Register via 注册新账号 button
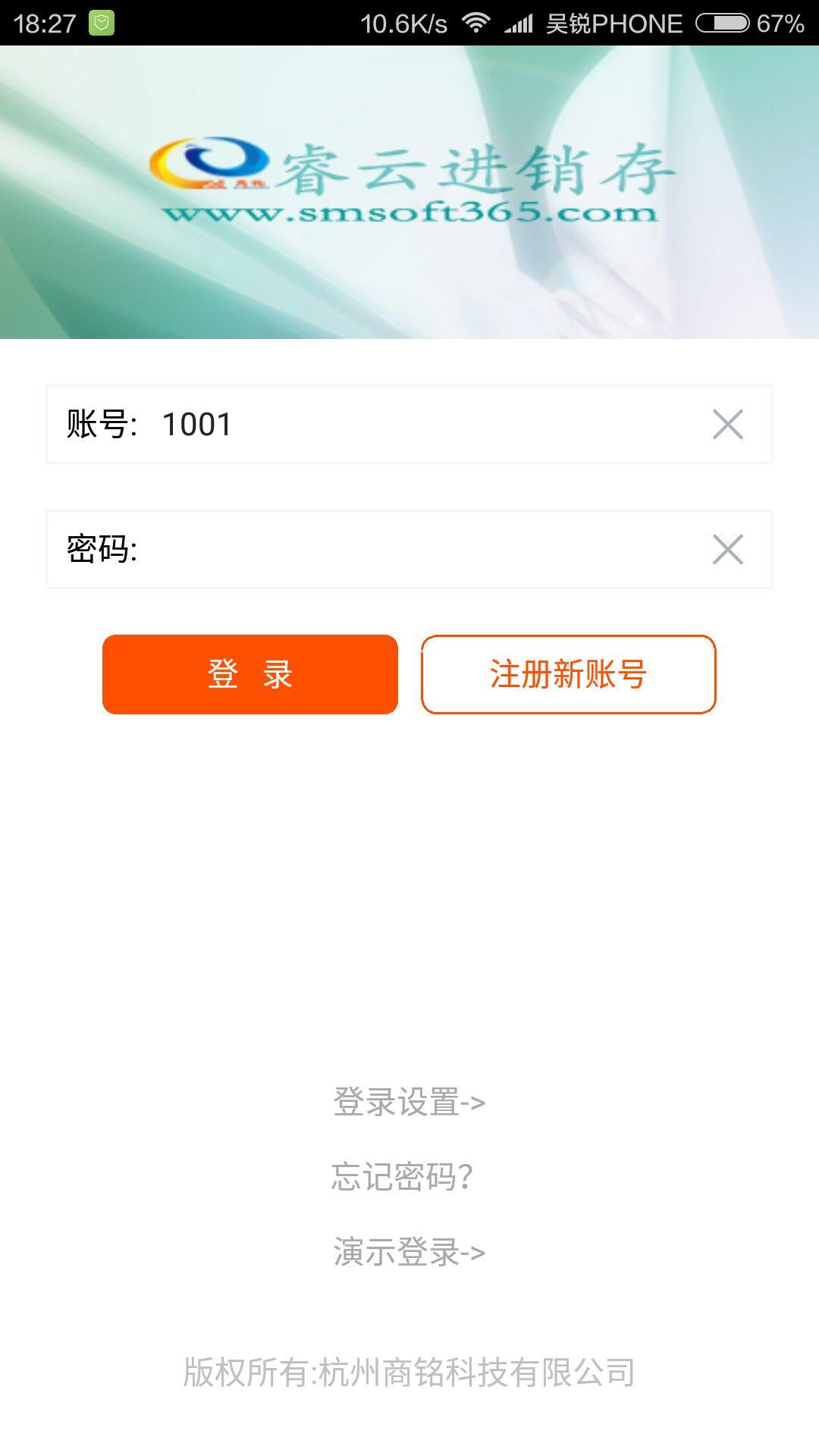Screen dimensions: 819x1456 568,674
